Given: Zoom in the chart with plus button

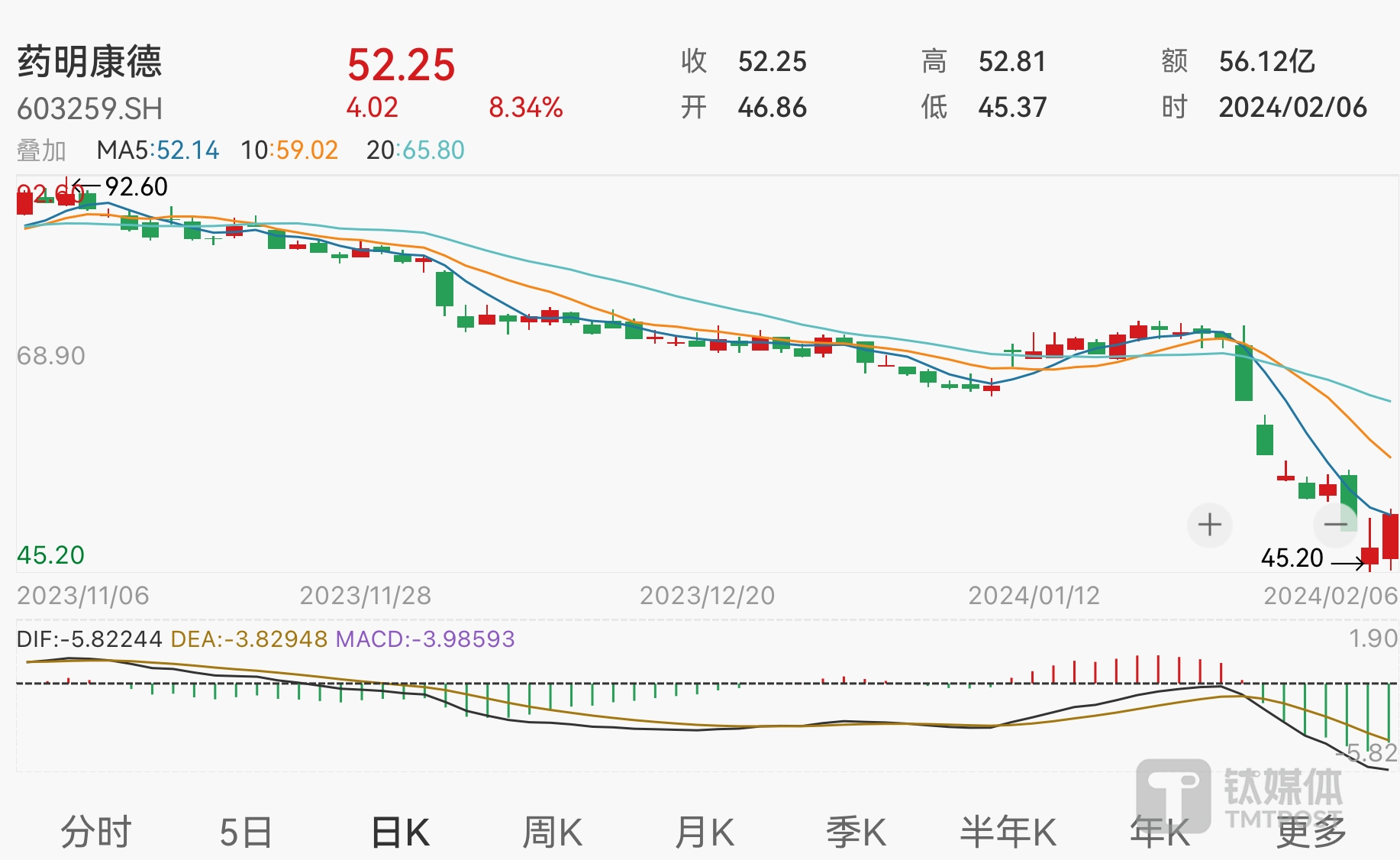Looking at the screenshot, I should pyautogui.click(x=1209, y=525).
